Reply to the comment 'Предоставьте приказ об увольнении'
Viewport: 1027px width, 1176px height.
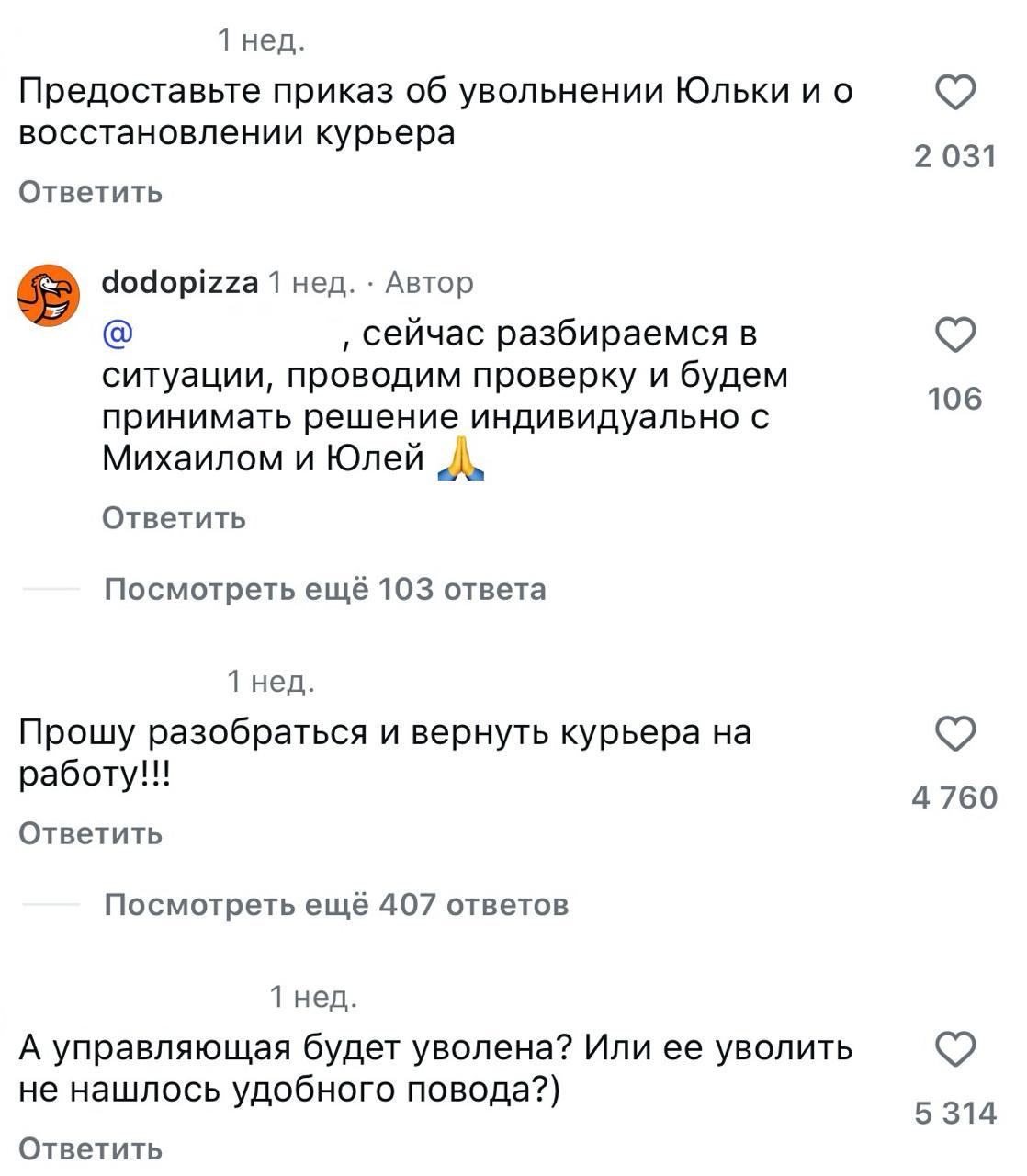tap(90, 193)
